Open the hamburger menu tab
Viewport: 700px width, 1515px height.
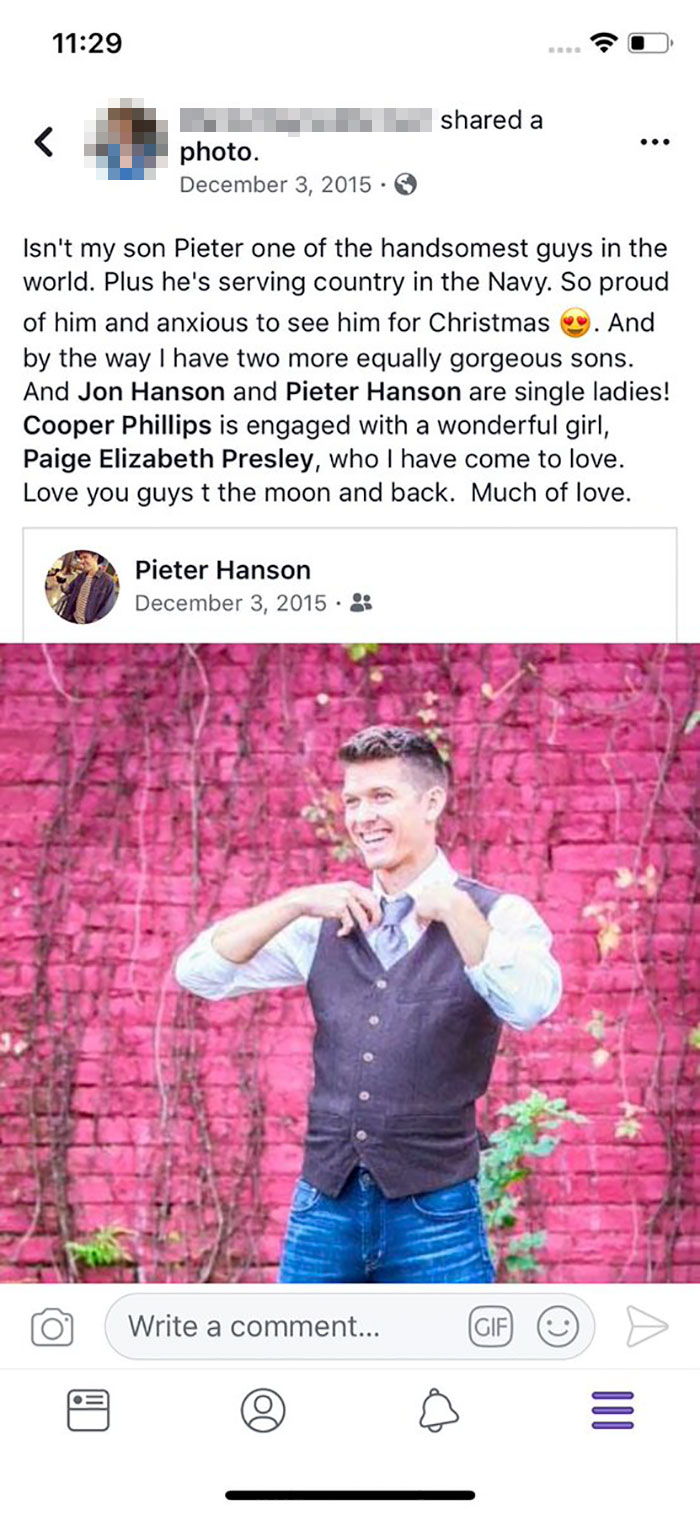pos(613,1410)
